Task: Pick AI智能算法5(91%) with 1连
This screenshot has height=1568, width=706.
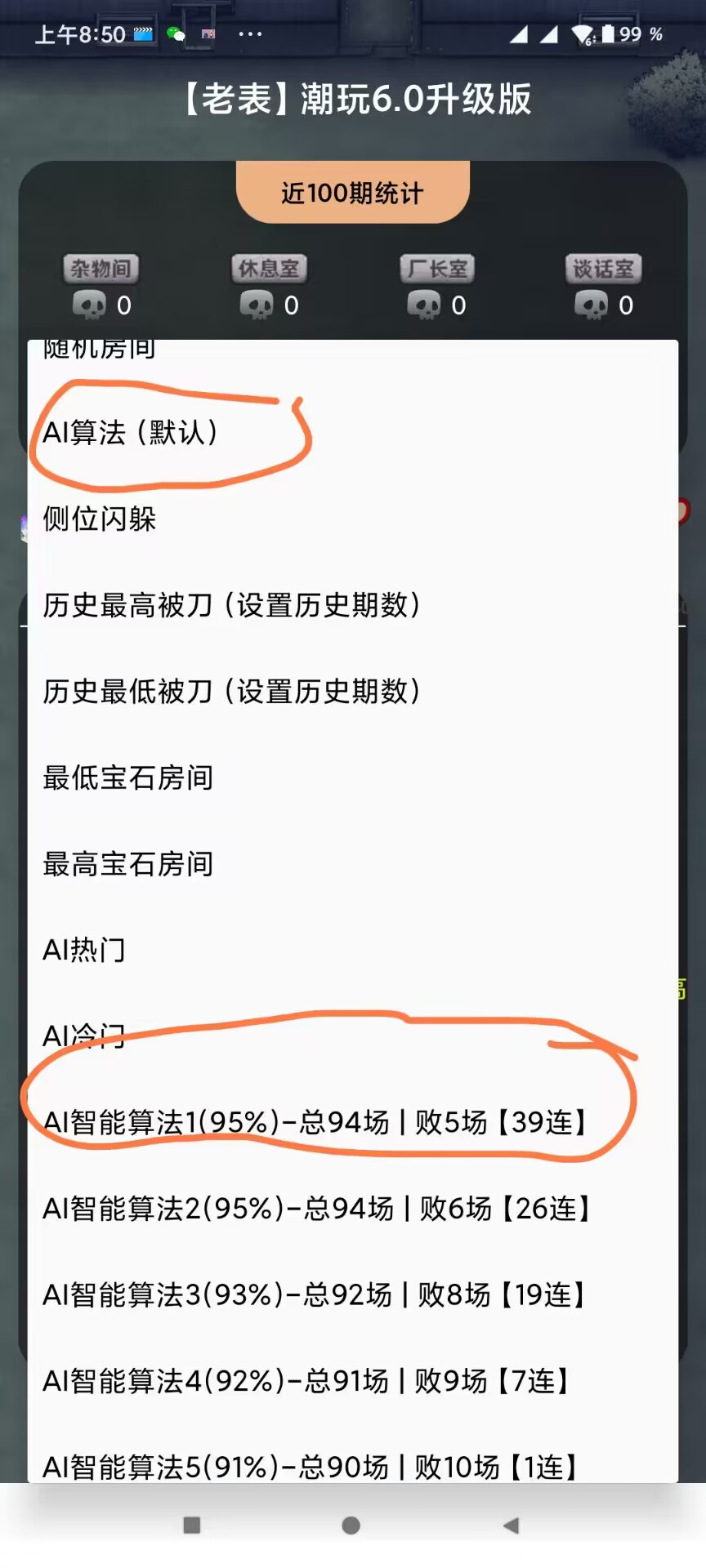Action: (x=311, y=1467)
